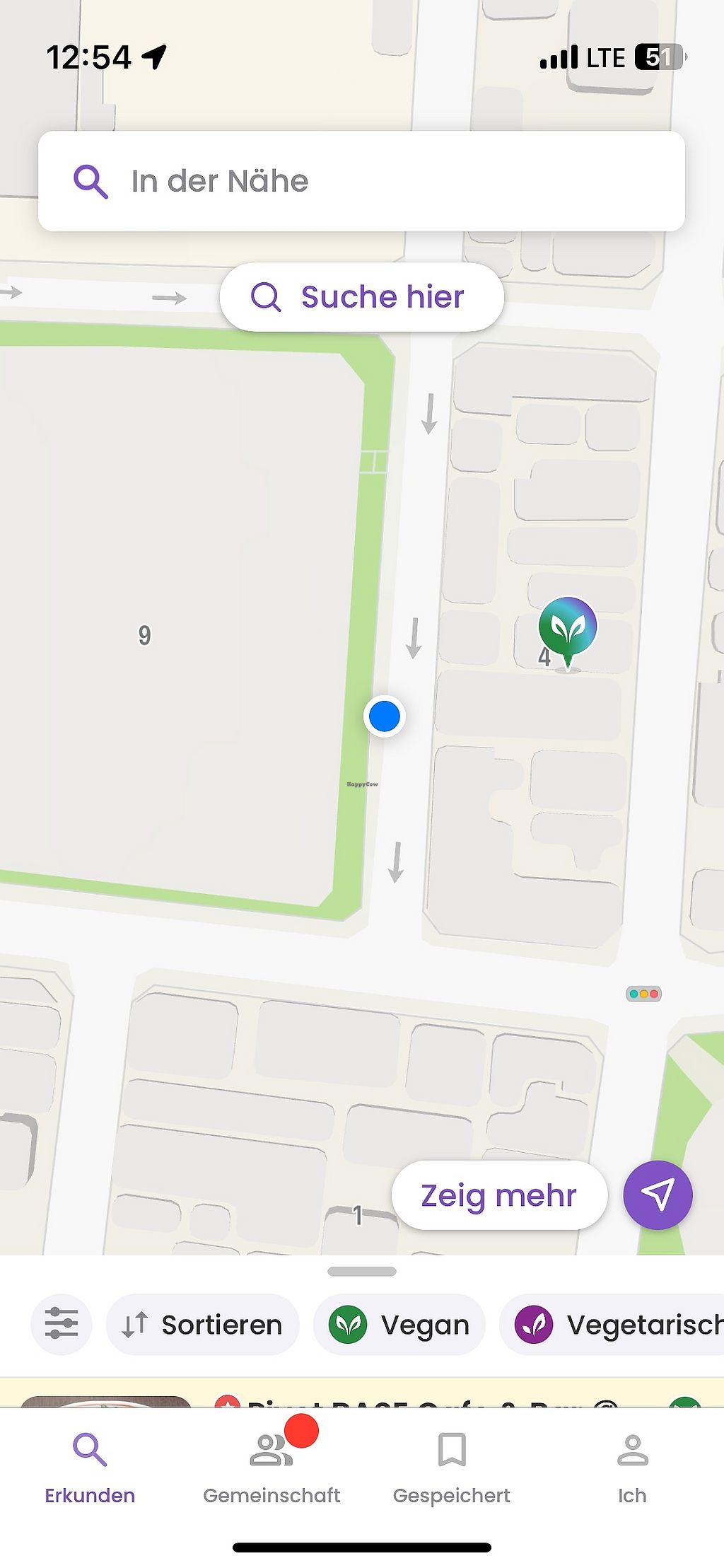Switch to the Gespeichert tab

pyautogui.click(x=452, y=1470)
